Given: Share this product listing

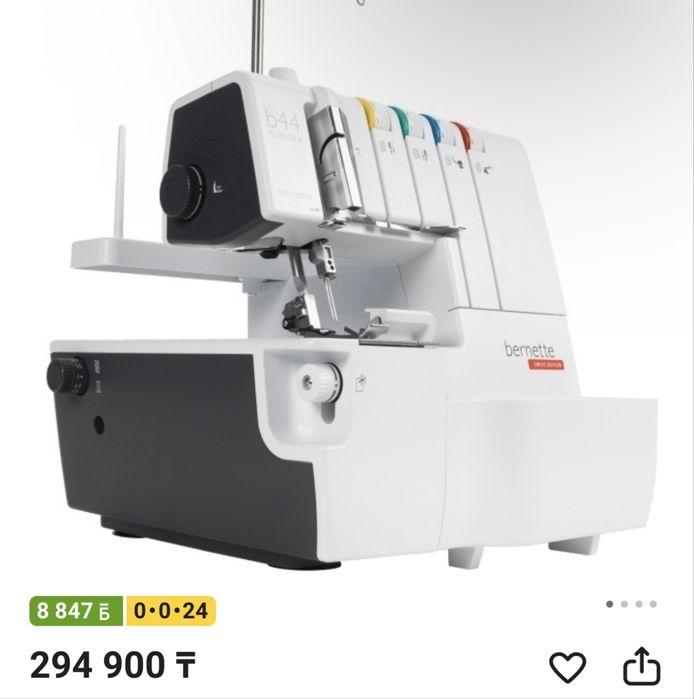Looking at the screenshot, I should (641, 666).
